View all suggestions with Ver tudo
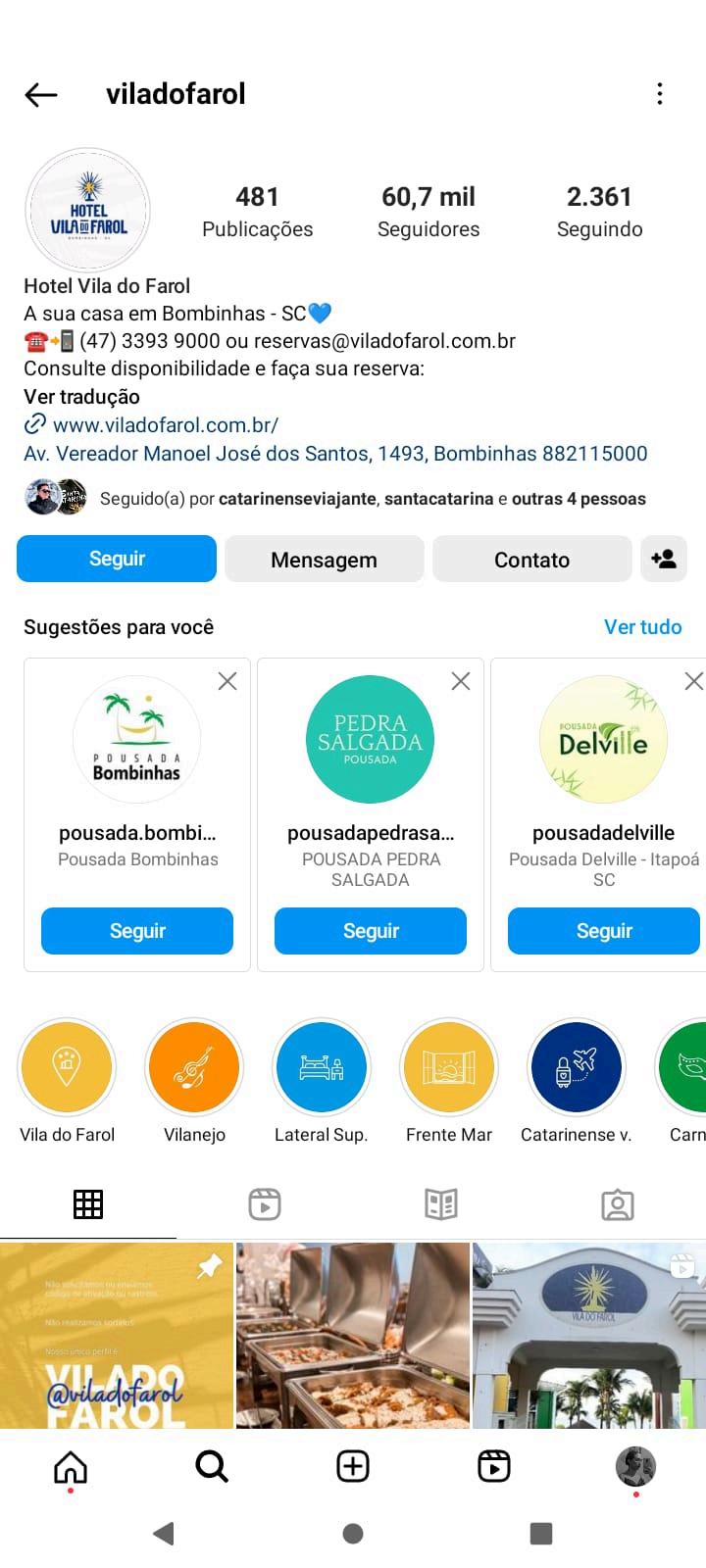The image size is (706, 1568). pyautogui.click(x=642, y=627)
